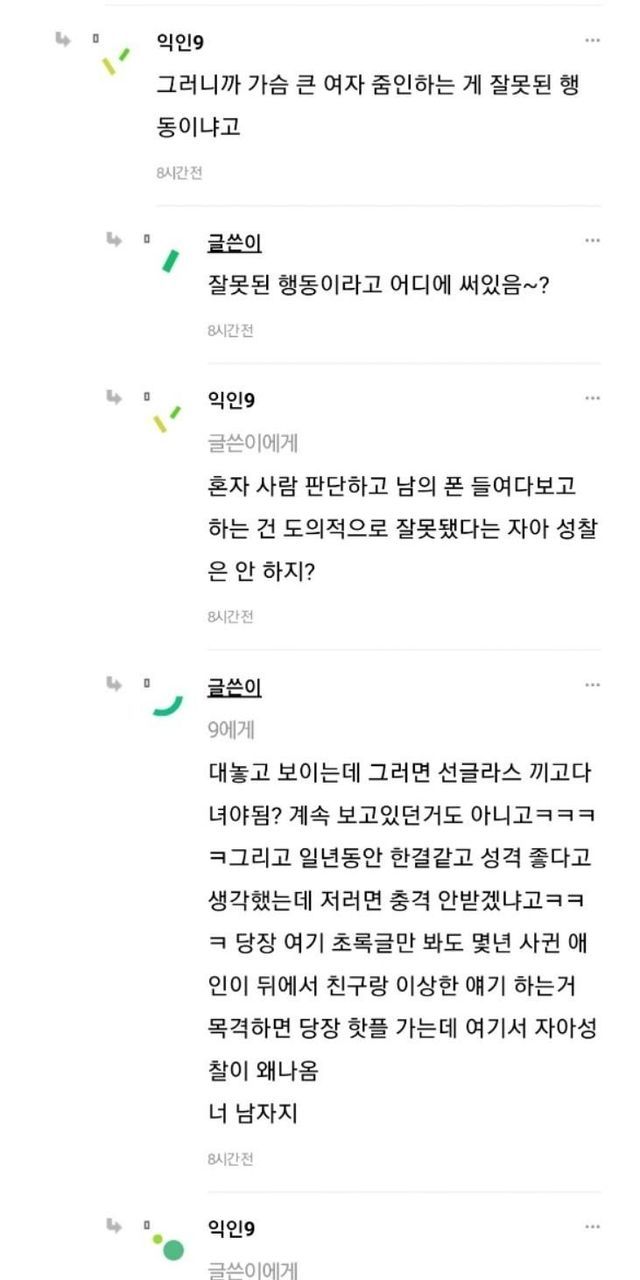Tap underlined 글쓴이 name above '9에게'
This screenshot has width=640, height=1280.
[x=234, y=687]
